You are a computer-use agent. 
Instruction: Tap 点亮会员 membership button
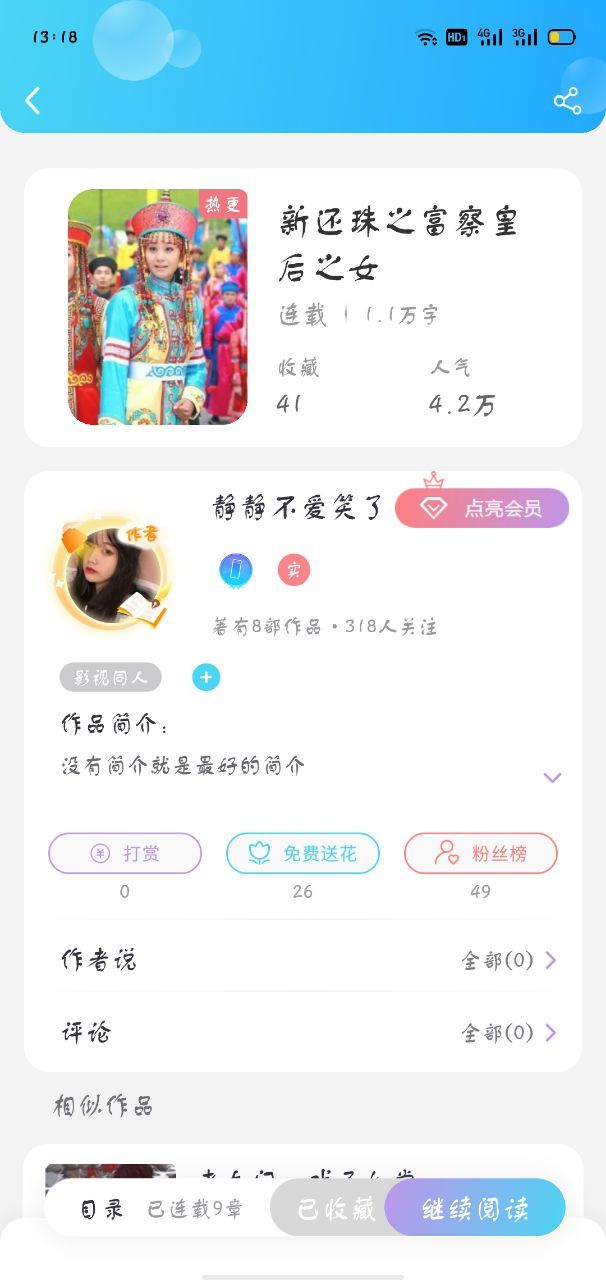pos(482,508)
